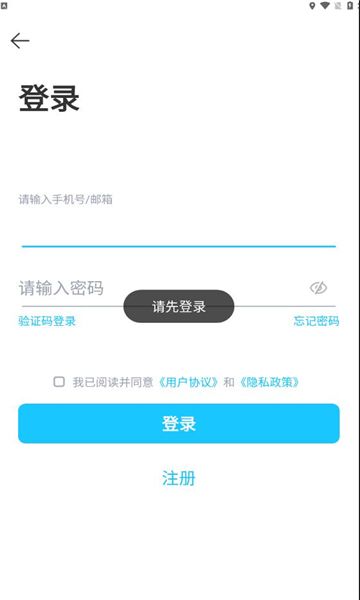360x600 pixels.
Task: Open the 《用户协议》 user agreement
Action: coord(189,382)
